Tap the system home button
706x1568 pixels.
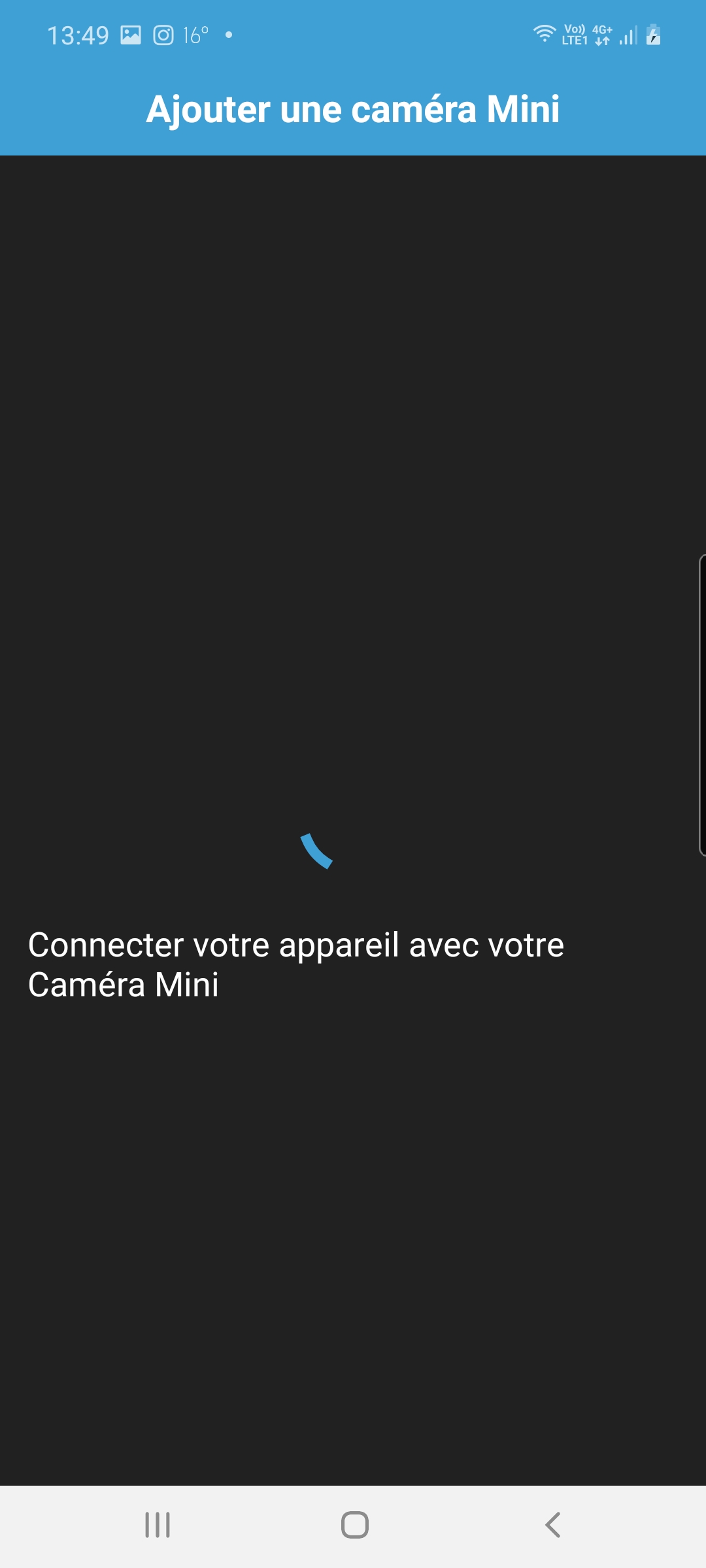tap(355, 1525)
